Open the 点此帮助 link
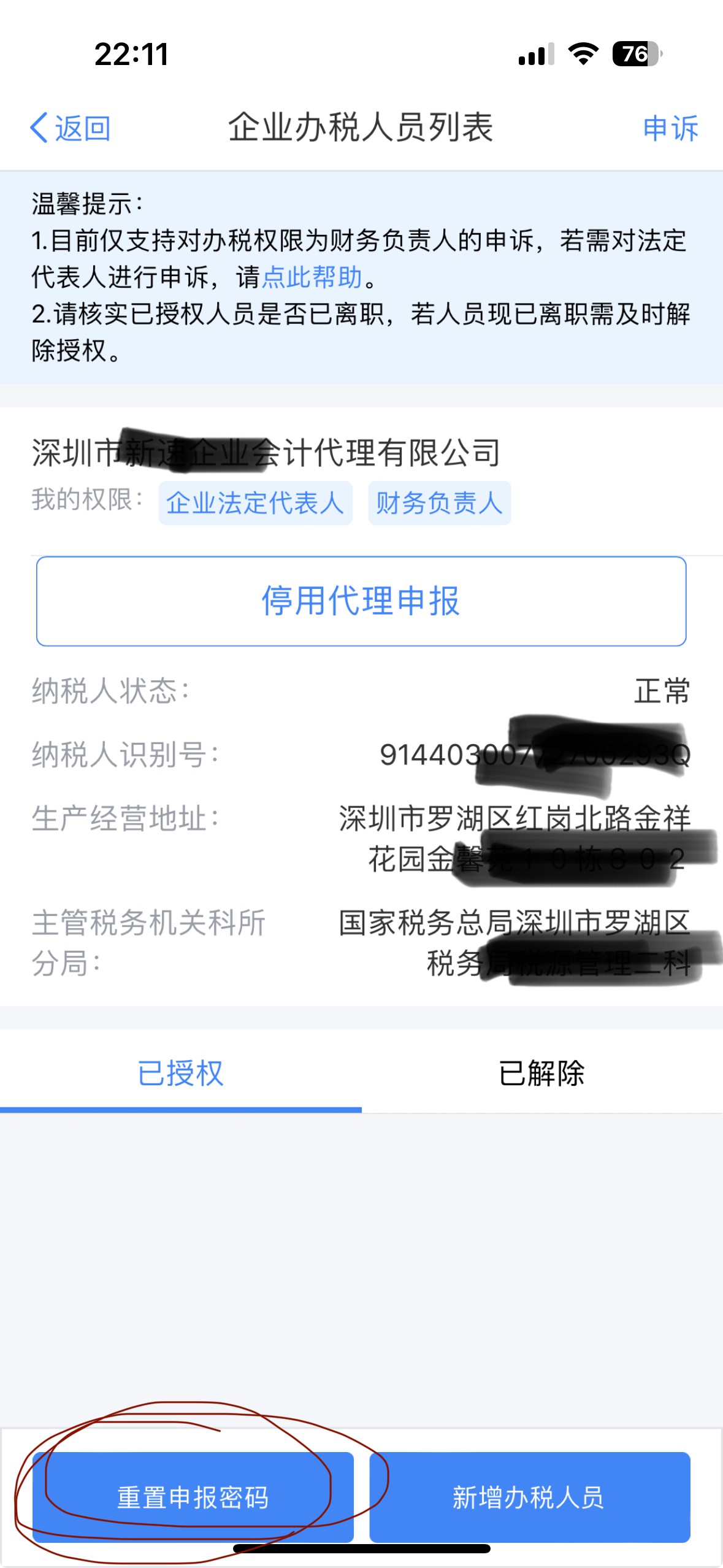The width and height of the screenshot is (723, 1568). pos(312,277)
